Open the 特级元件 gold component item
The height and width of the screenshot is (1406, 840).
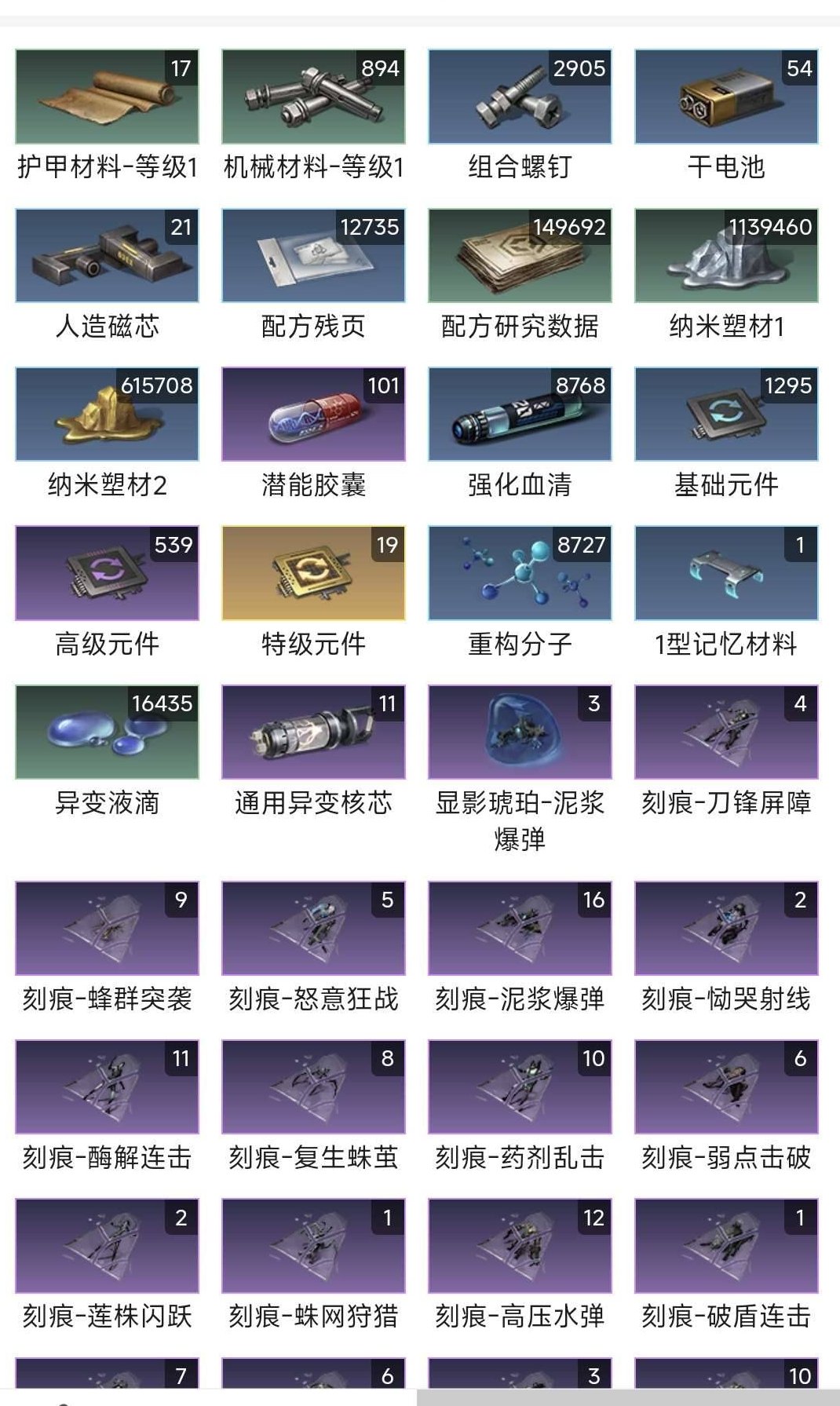(314, 574)
